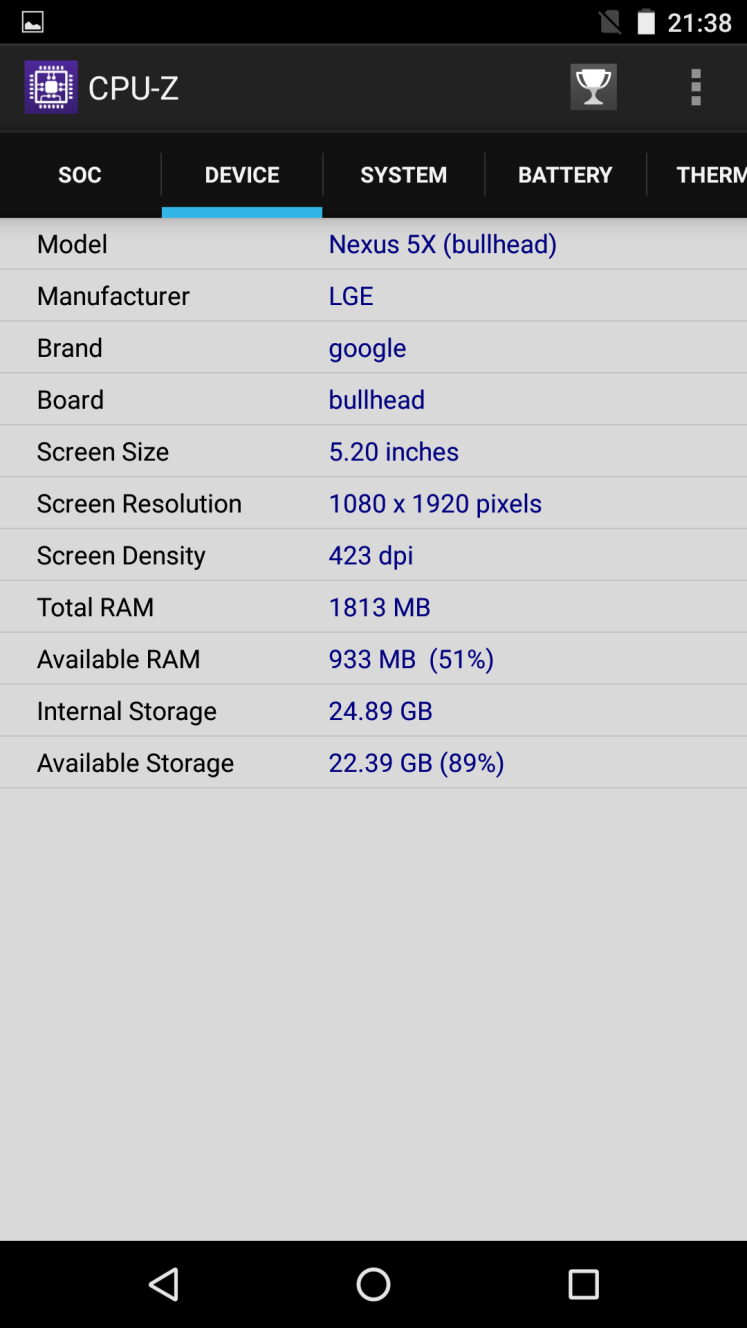Tap the system back button

(163, 1284)
